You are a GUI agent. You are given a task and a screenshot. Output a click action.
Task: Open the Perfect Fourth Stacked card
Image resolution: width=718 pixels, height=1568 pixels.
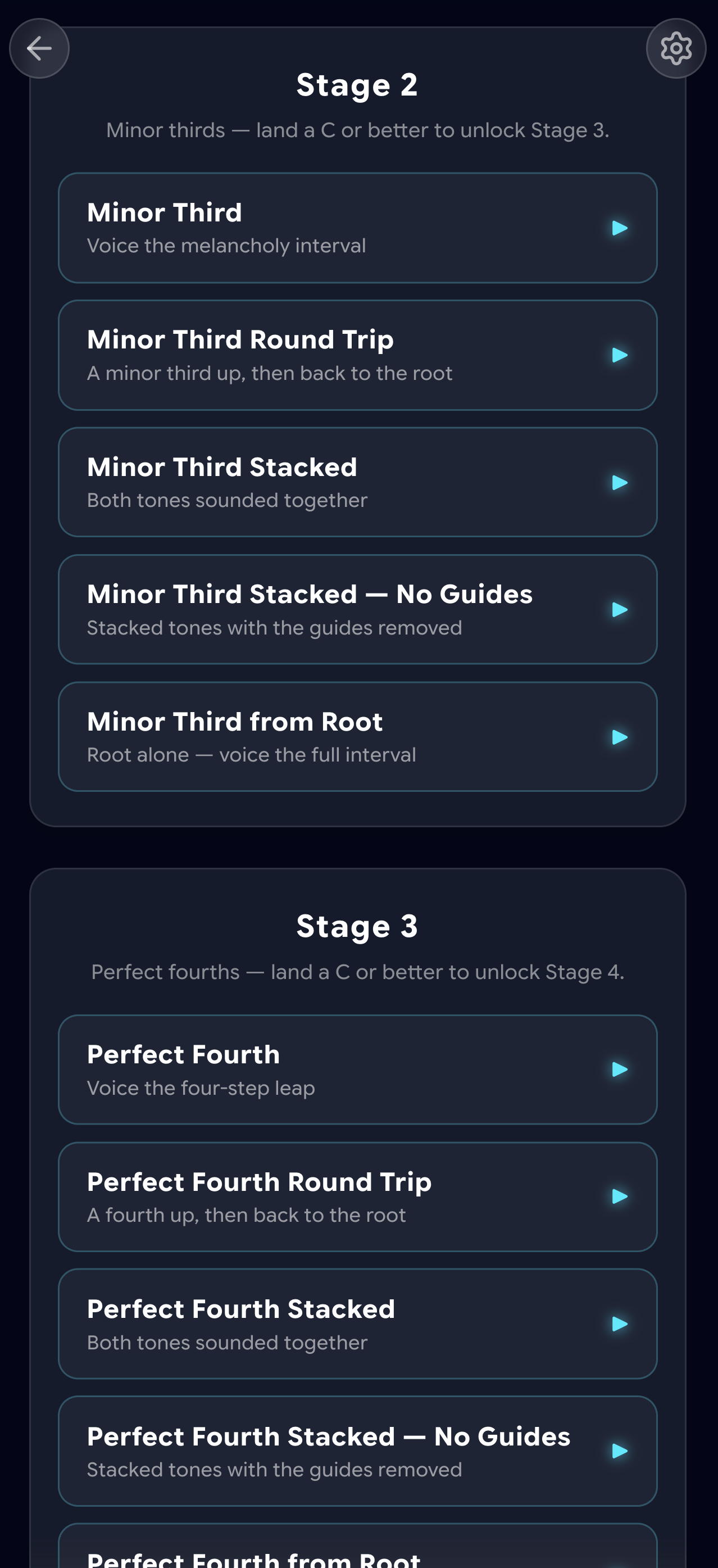305,1324
